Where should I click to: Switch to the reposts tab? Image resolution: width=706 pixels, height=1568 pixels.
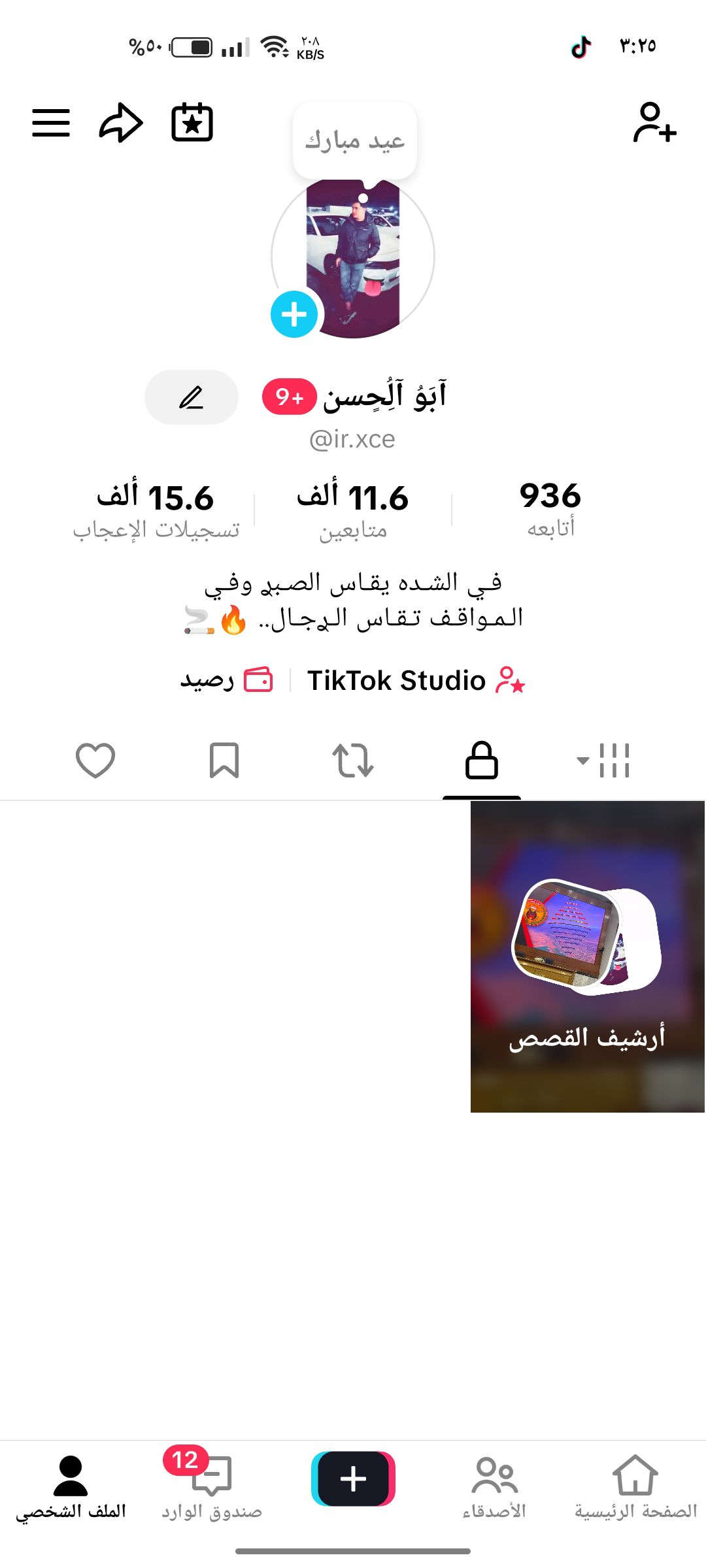click(353, 760)
